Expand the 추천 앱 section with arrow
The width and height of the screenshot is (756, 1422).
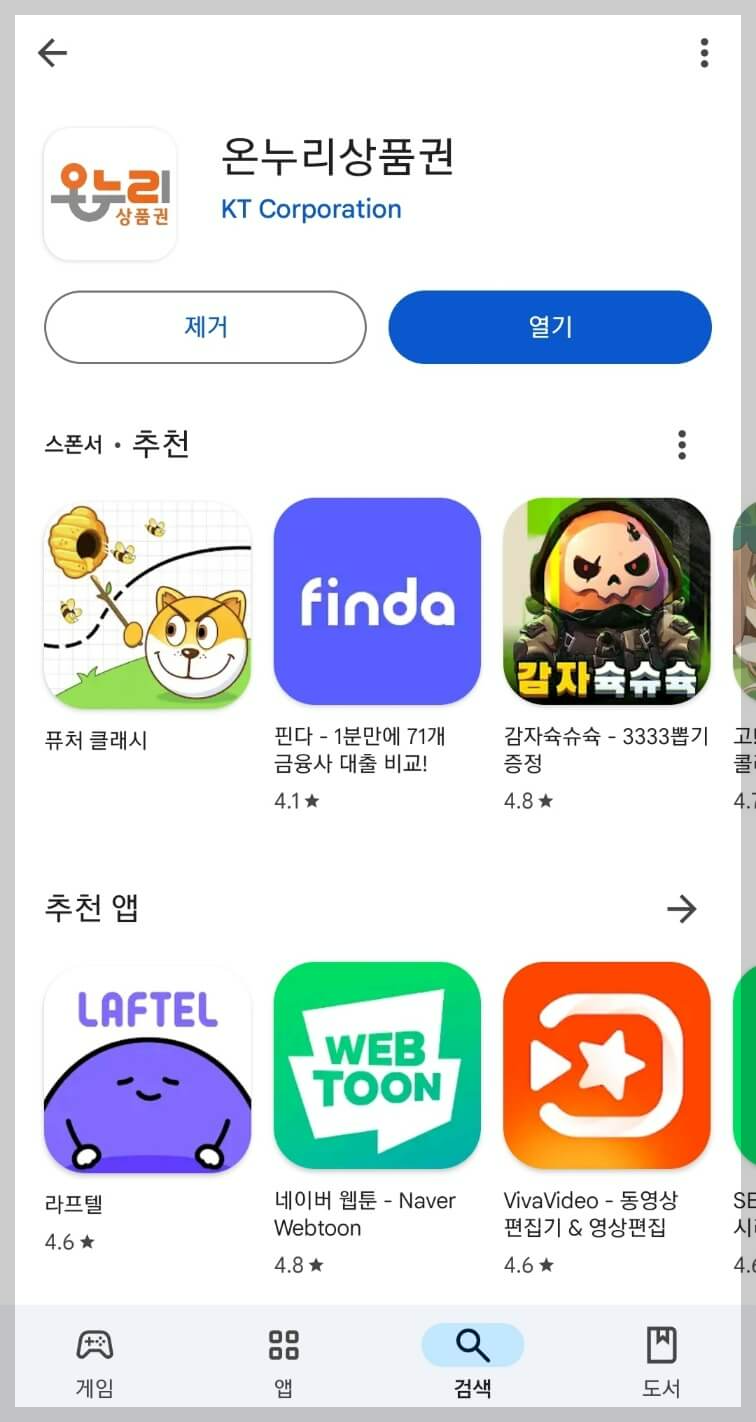click(683, 909)
